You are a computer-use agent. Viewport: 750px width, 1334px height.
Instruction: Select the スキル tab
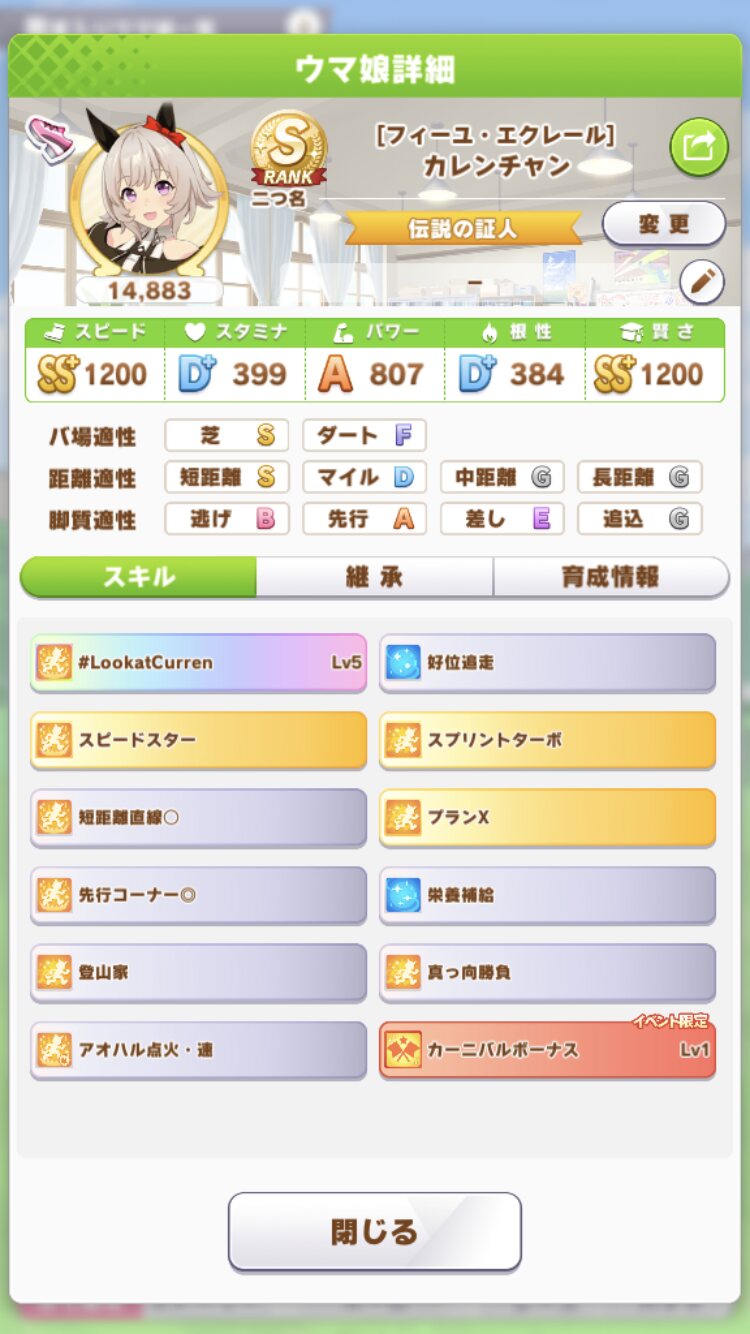(x=139, y=577)
